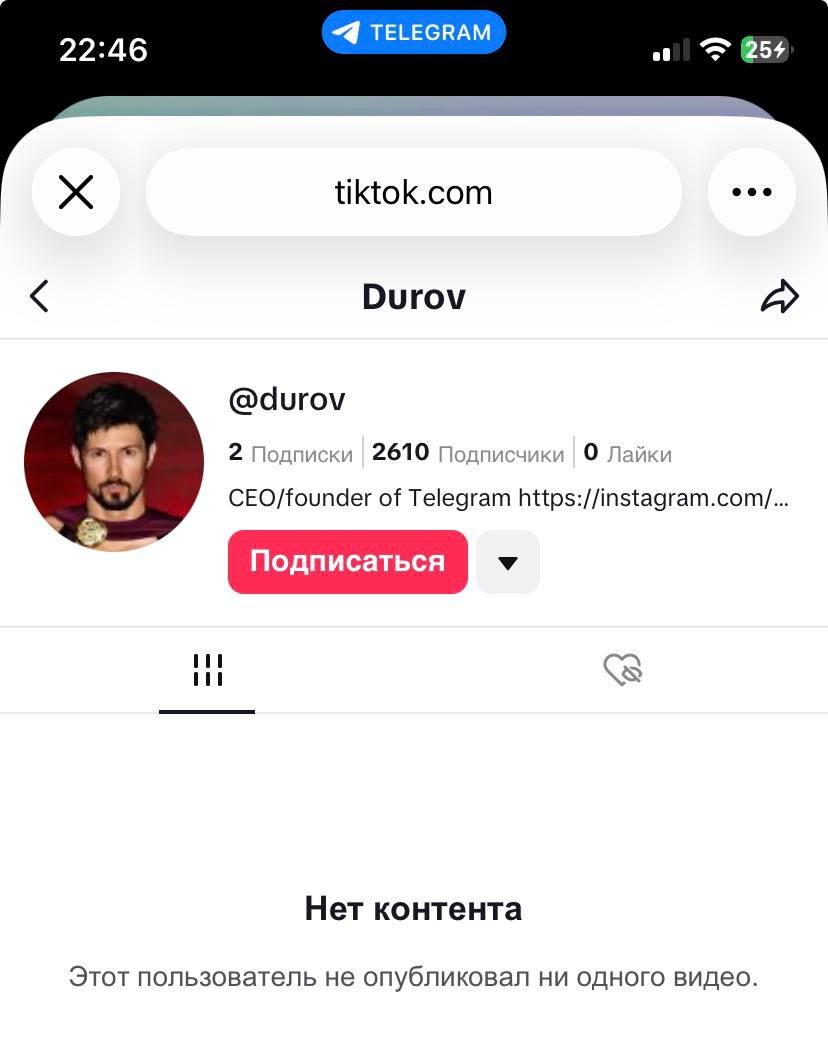Viewport: 828px width, 1051px height.
Task: Tap the @durov username text
Action: 286,398
